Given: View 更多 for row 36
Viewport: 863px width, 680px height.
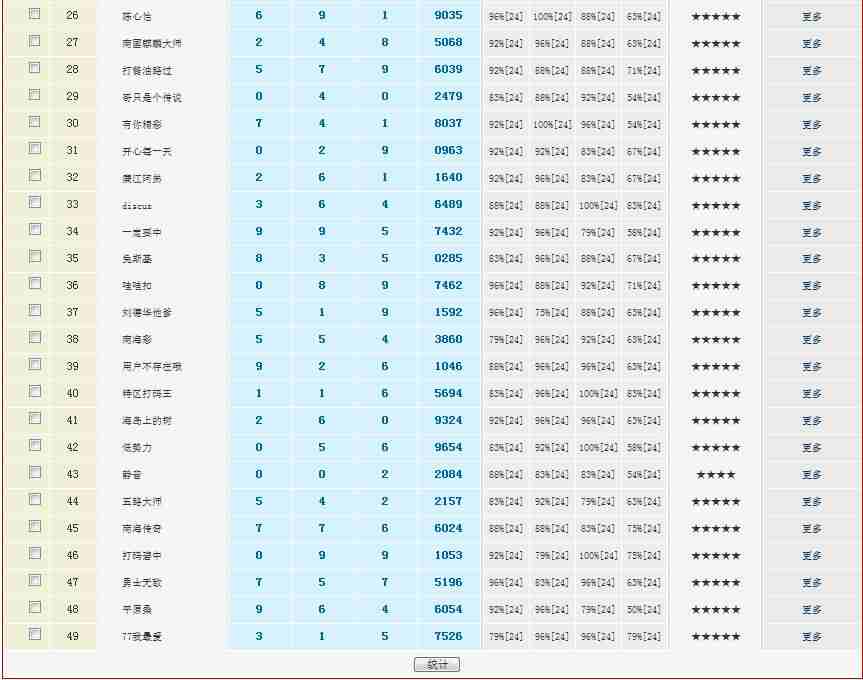Looking at the screenshot, I should [x=811, y=286].
